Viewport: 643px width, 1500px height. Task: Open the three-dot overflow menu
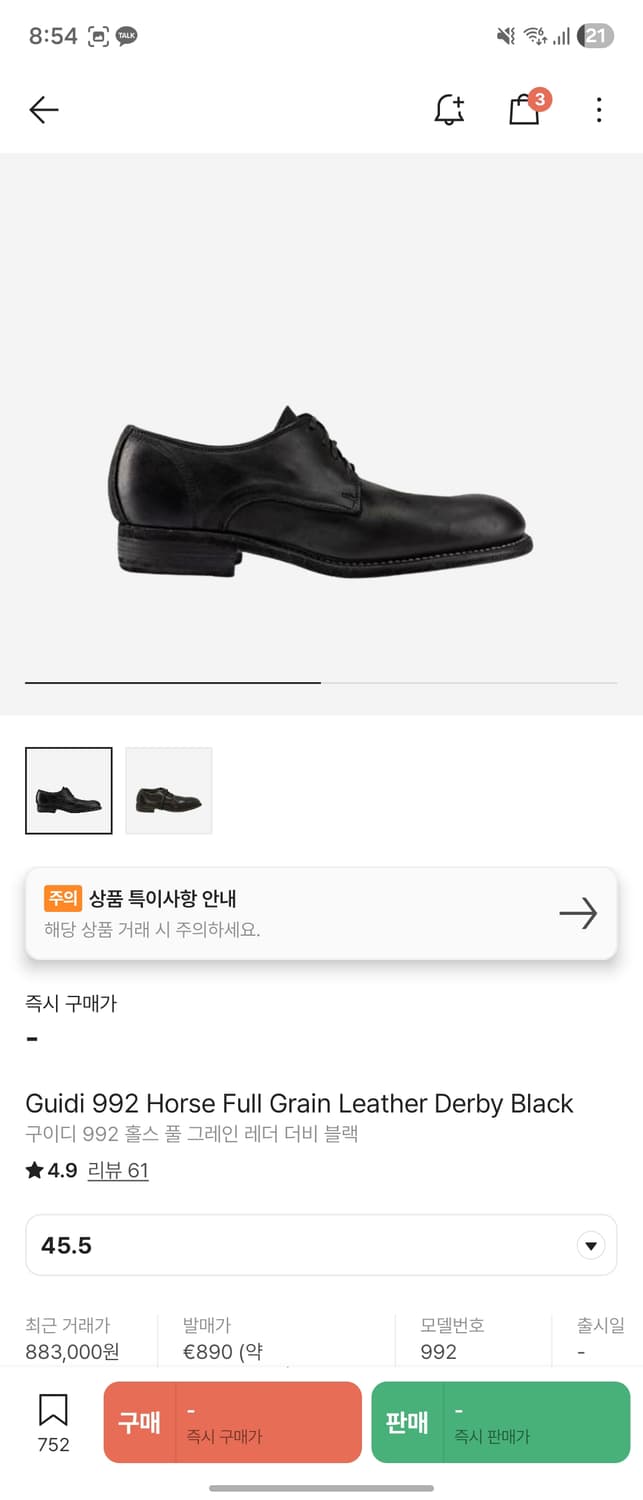click(x=599, y=110)
